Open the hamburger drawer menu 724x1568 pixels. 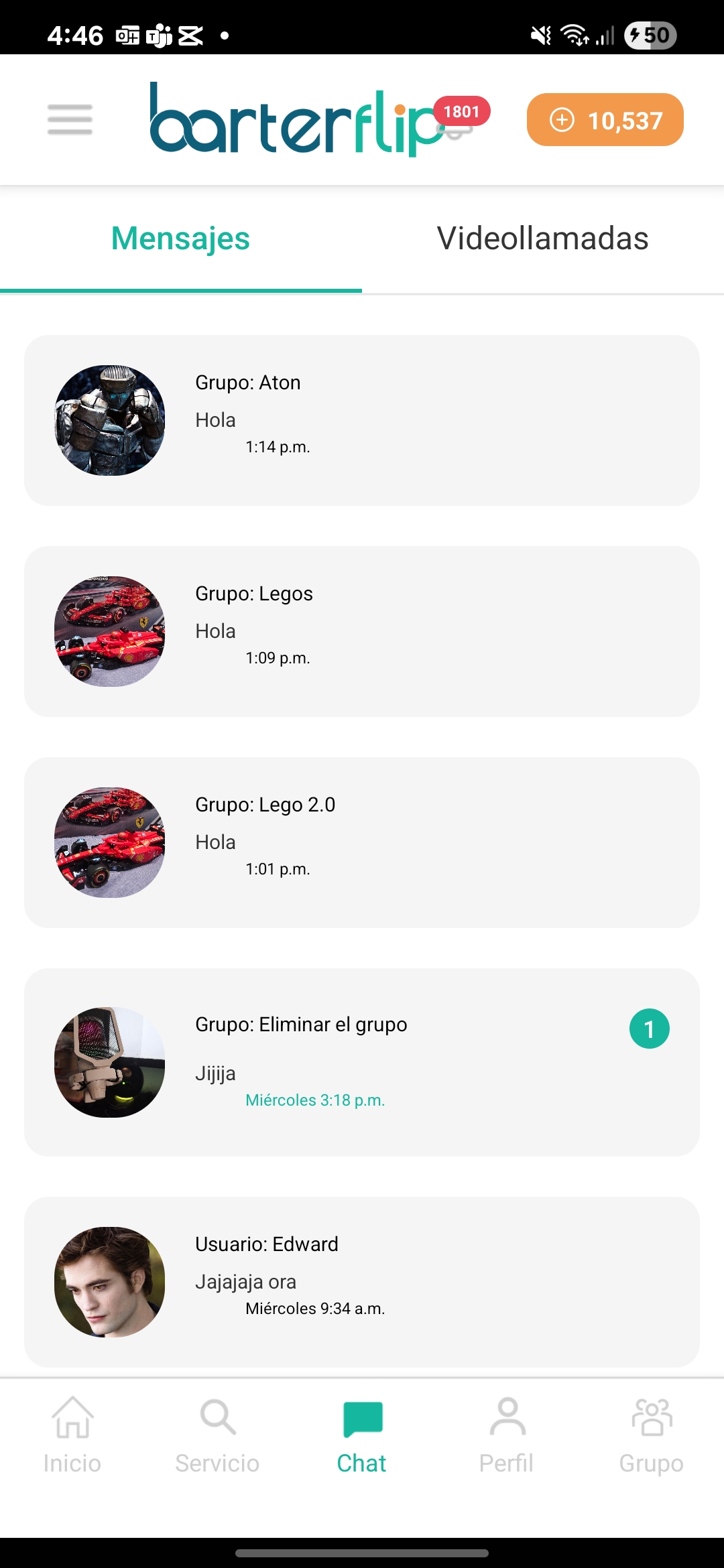[70, 119]
